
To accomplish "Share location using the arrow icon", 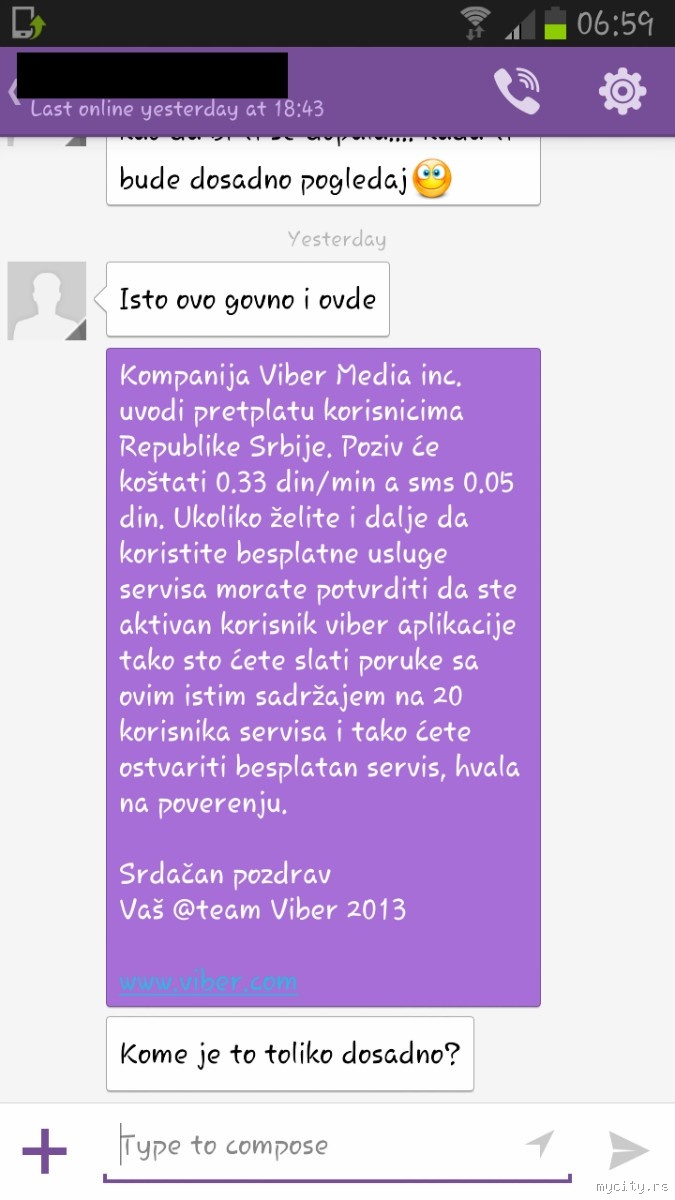I will click(540, 1145).
